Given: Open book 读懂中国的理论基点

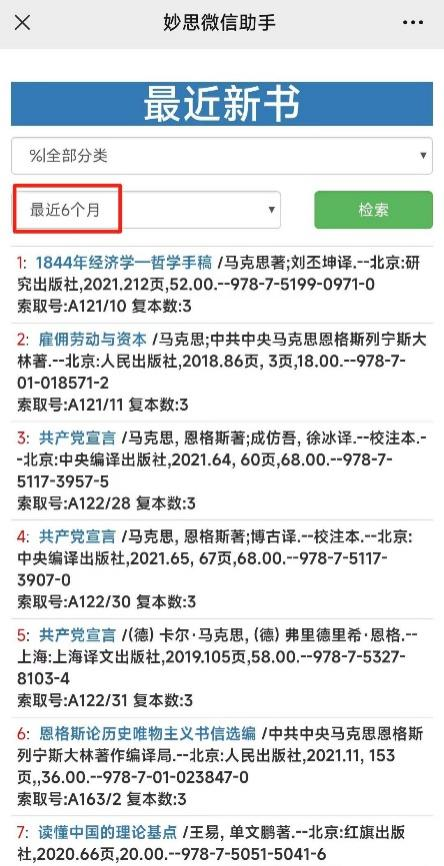Looking at the screenshot, I should point(108,831).
